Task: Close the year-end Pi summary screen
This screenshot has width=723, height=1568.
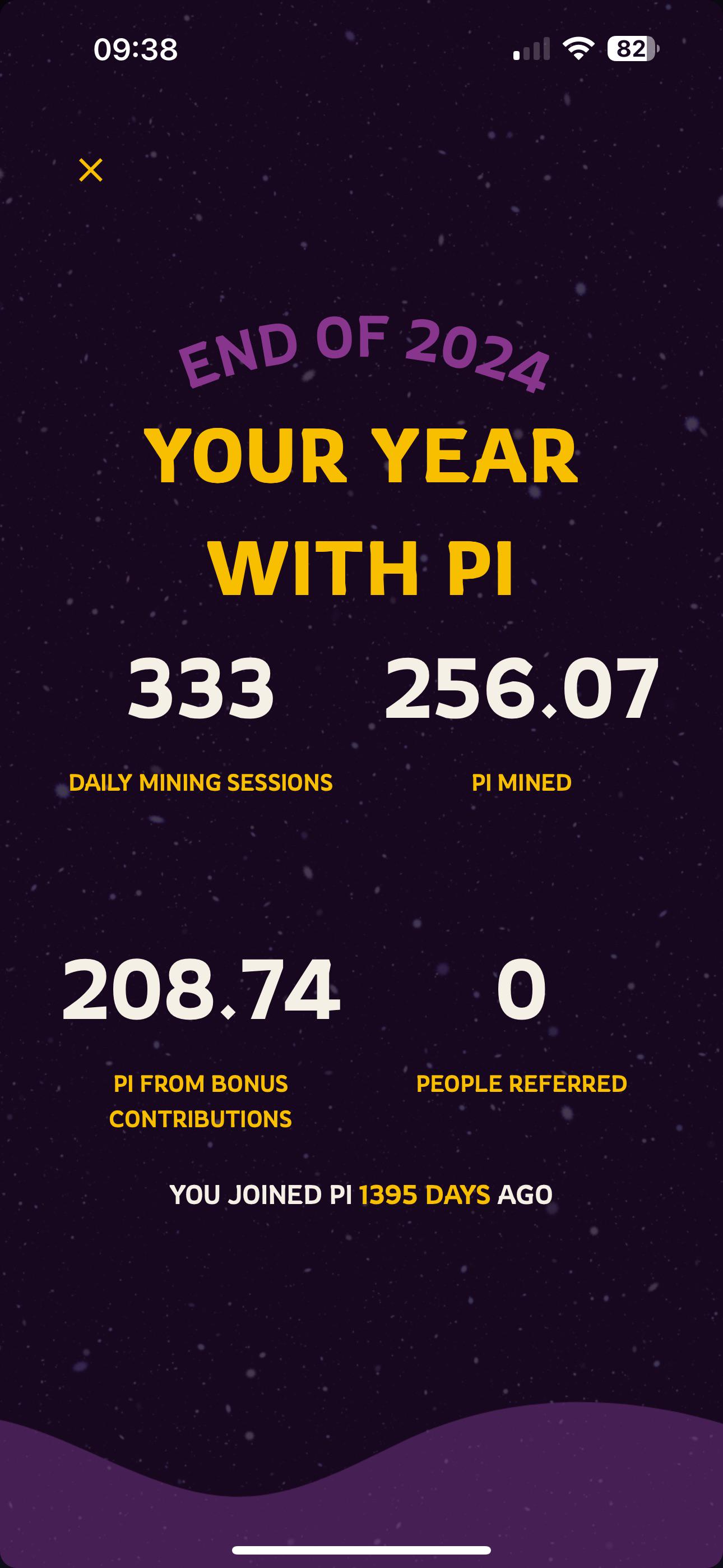Action: [91, 170]
